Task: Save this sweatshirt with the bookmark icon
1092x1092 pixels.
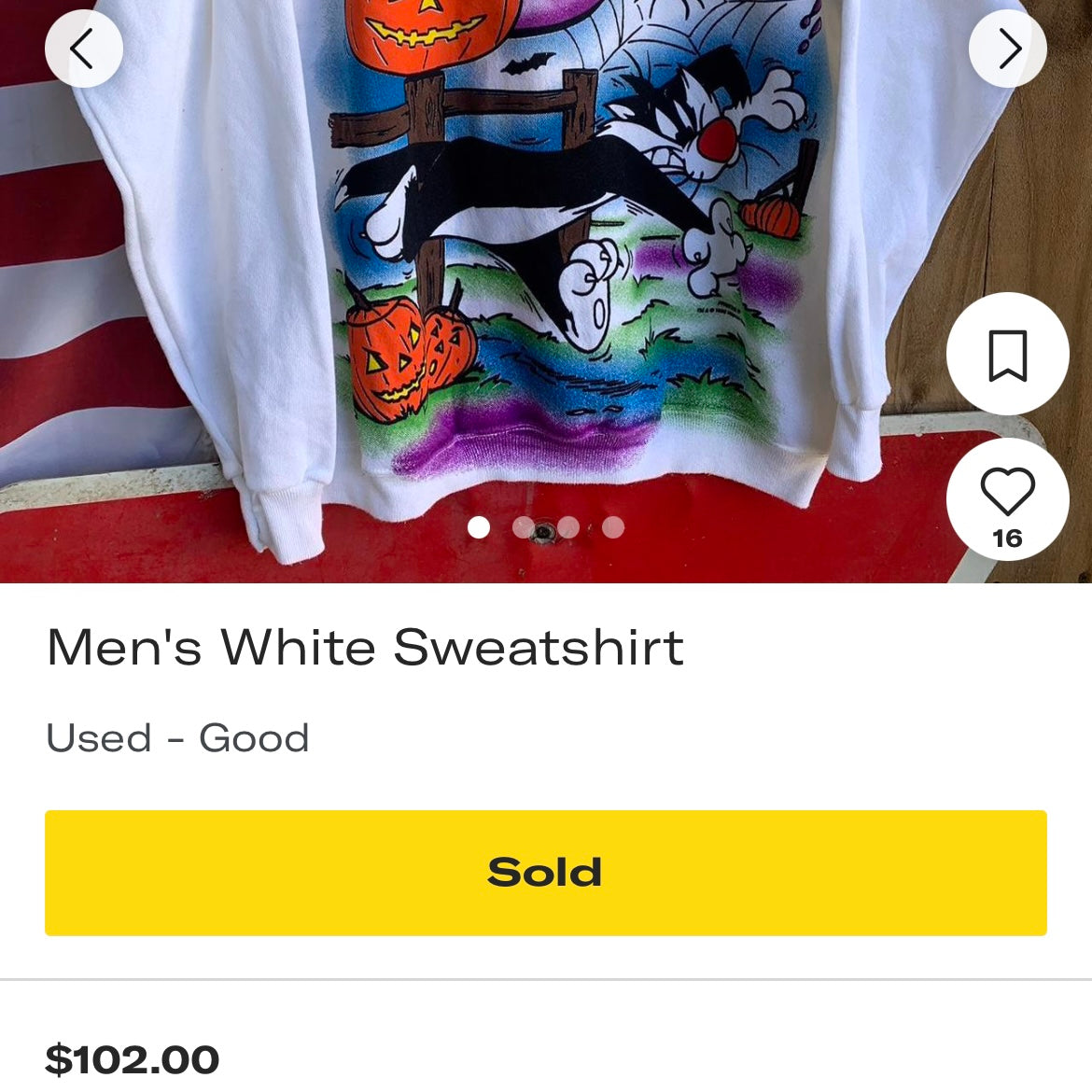Action: coord(1007,355)
